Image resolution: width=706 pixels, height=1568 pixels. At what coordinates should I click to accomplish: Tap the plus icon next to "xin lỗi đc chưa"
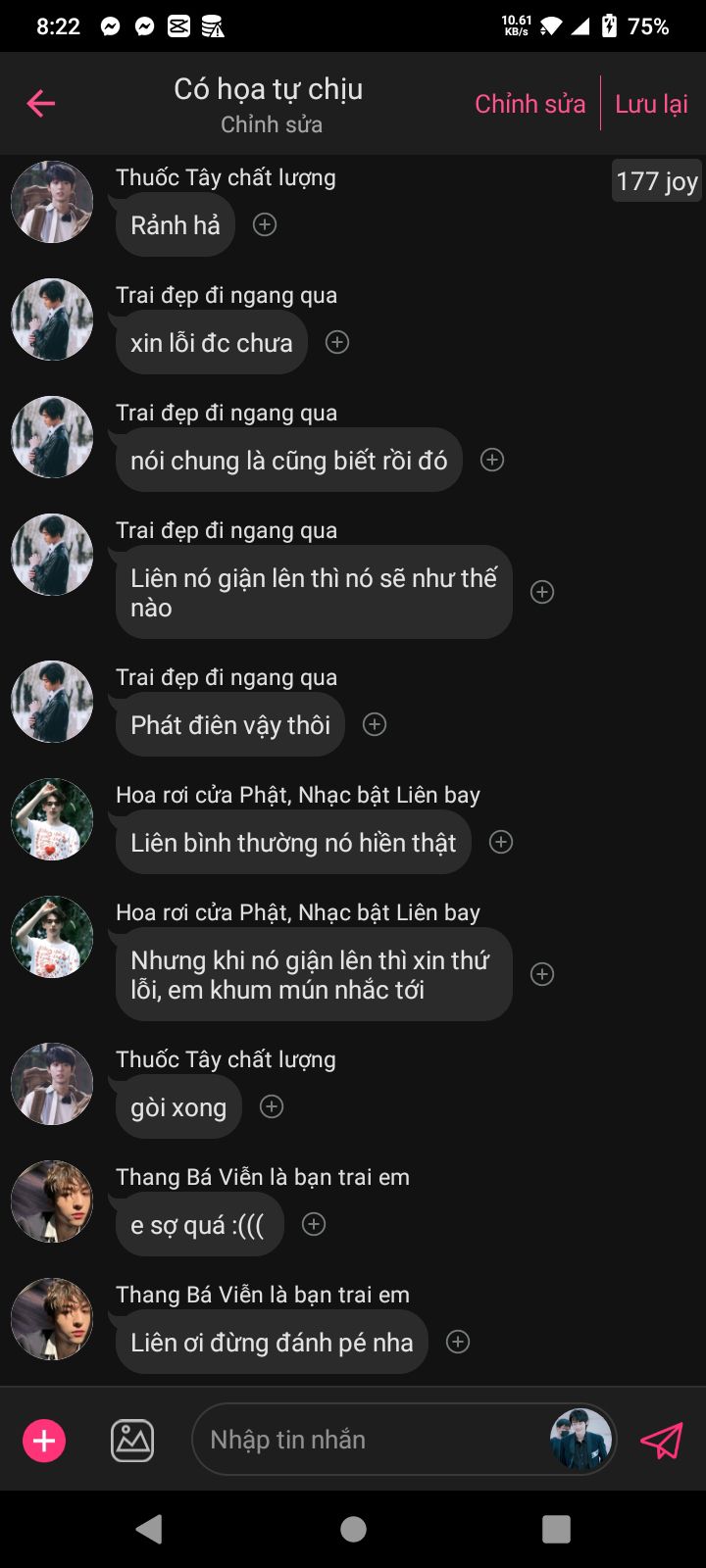(337, 342)
